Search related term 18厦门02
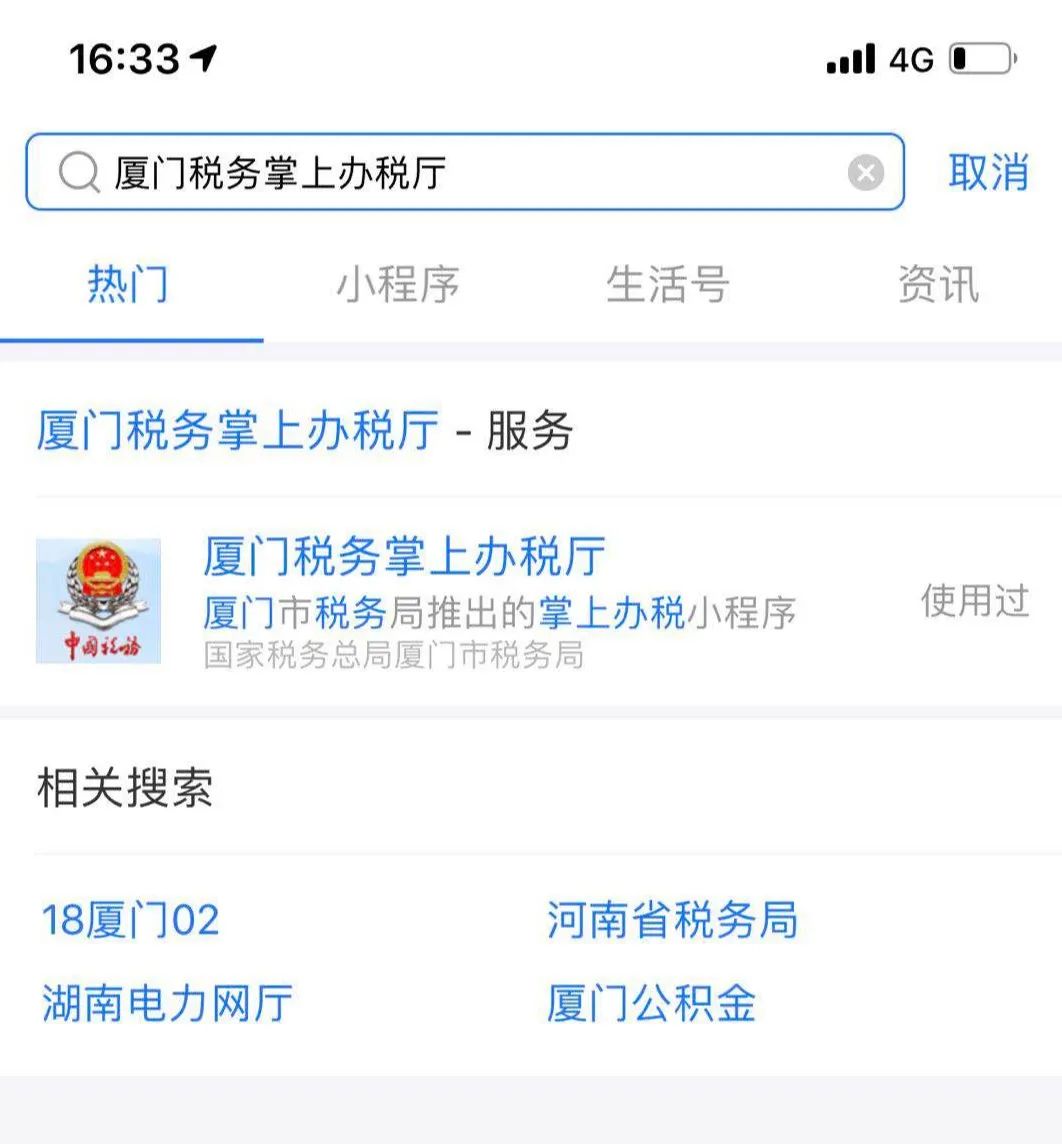This screenshot has width=1062, height=1144. coord(130,920)
